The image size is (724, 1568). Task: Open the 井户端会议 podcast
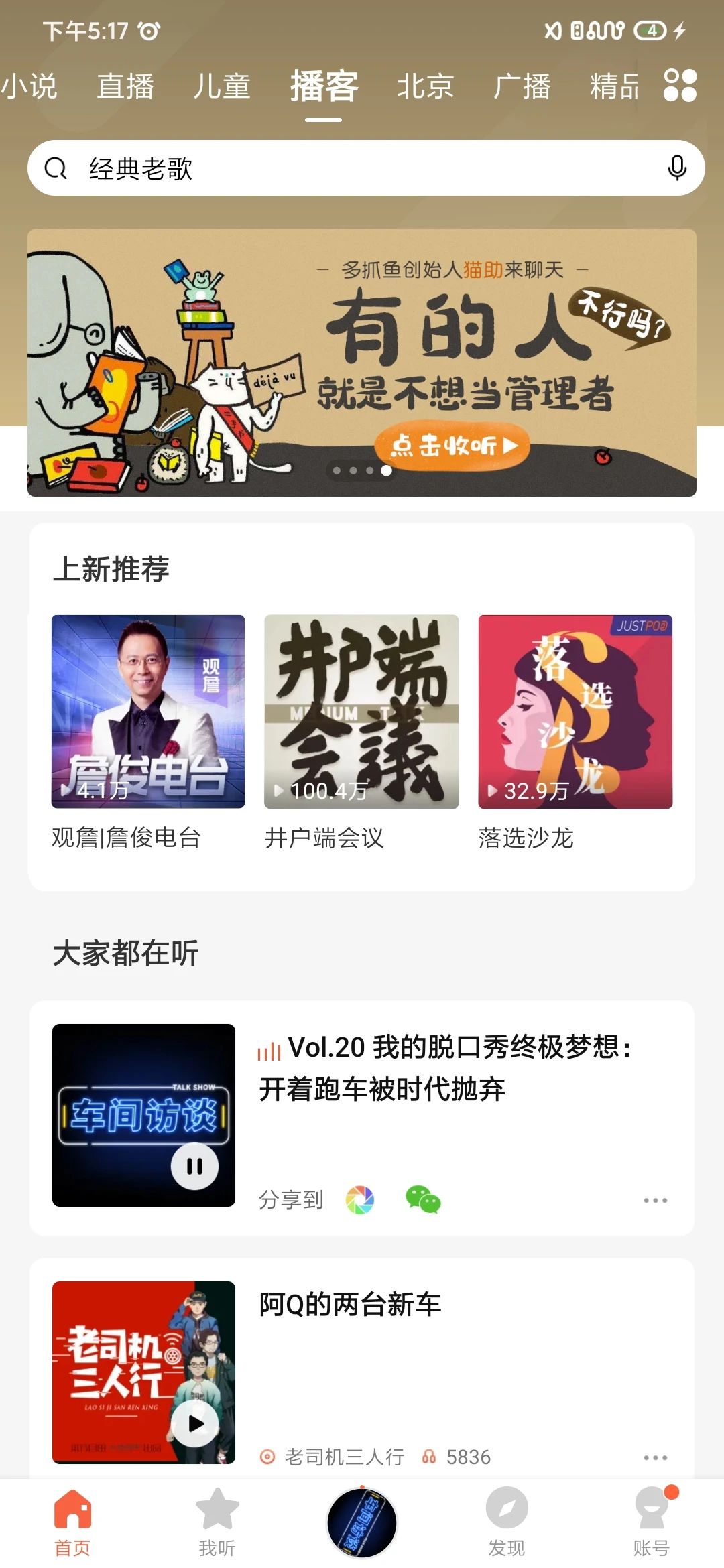tap(361, 712)
